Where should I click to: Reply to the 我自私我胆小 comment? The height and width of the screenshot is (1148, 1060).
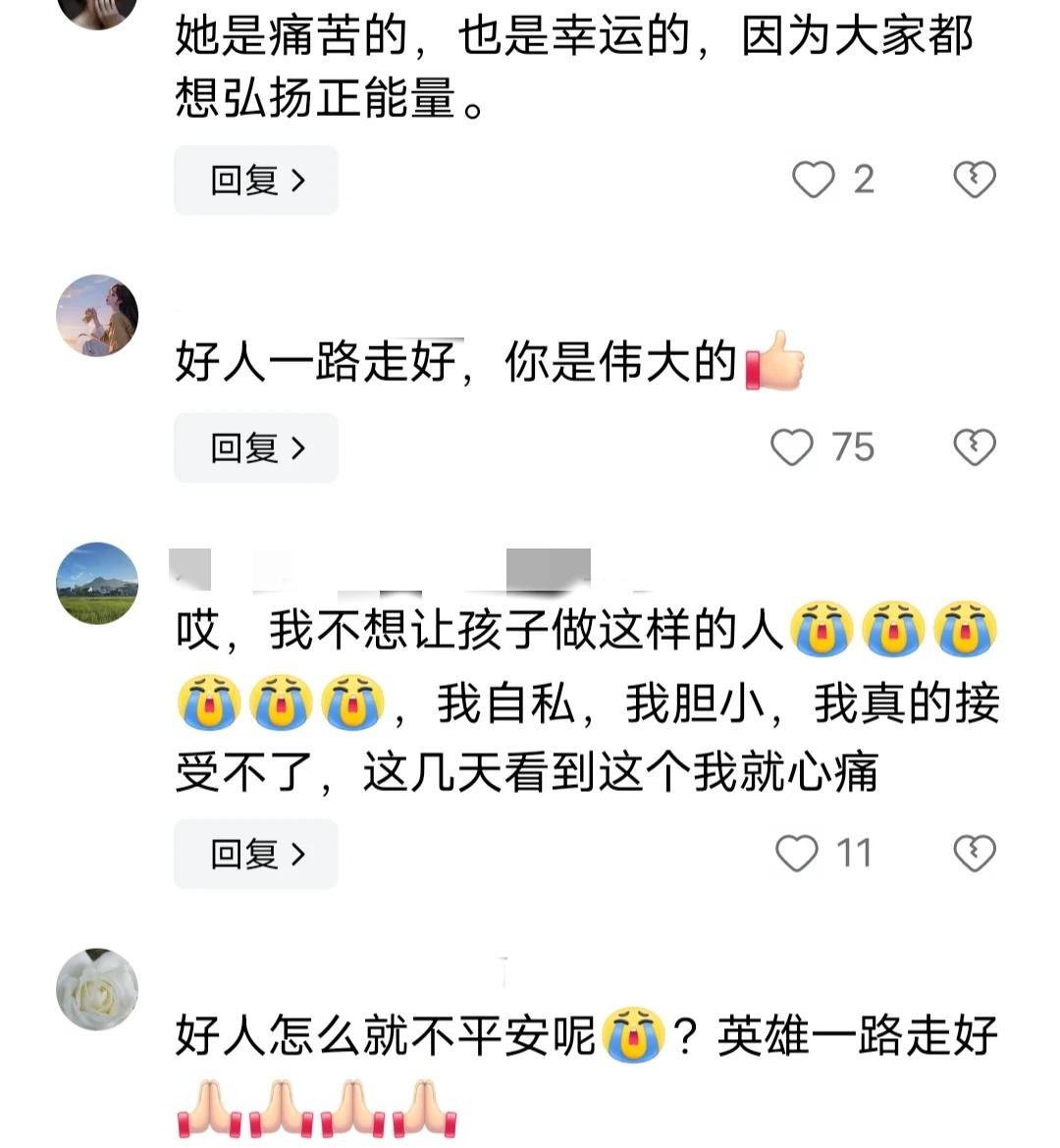click(x=256, y=855)
